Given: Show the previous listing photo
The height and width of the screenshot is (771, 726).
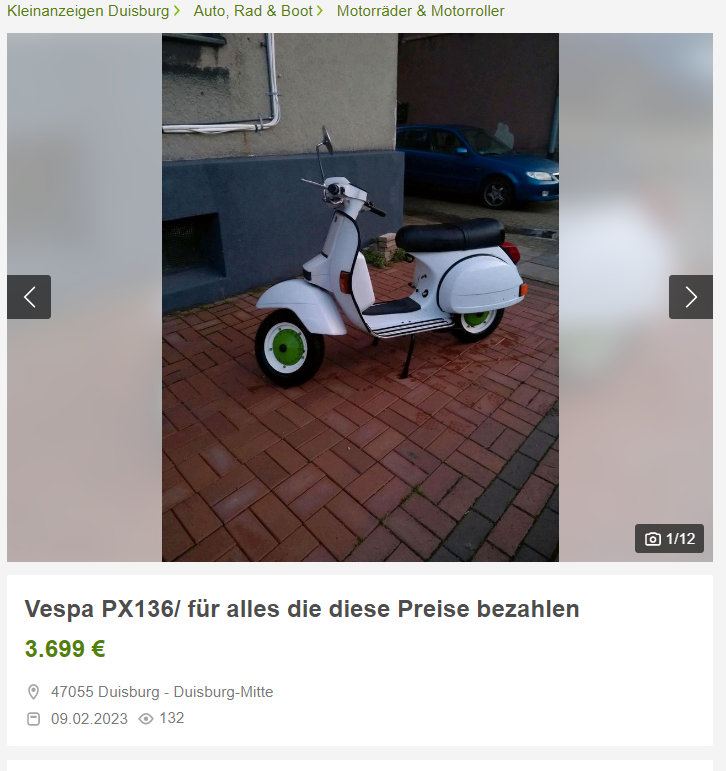Looking at the screenshot, I should coord(29,297).
